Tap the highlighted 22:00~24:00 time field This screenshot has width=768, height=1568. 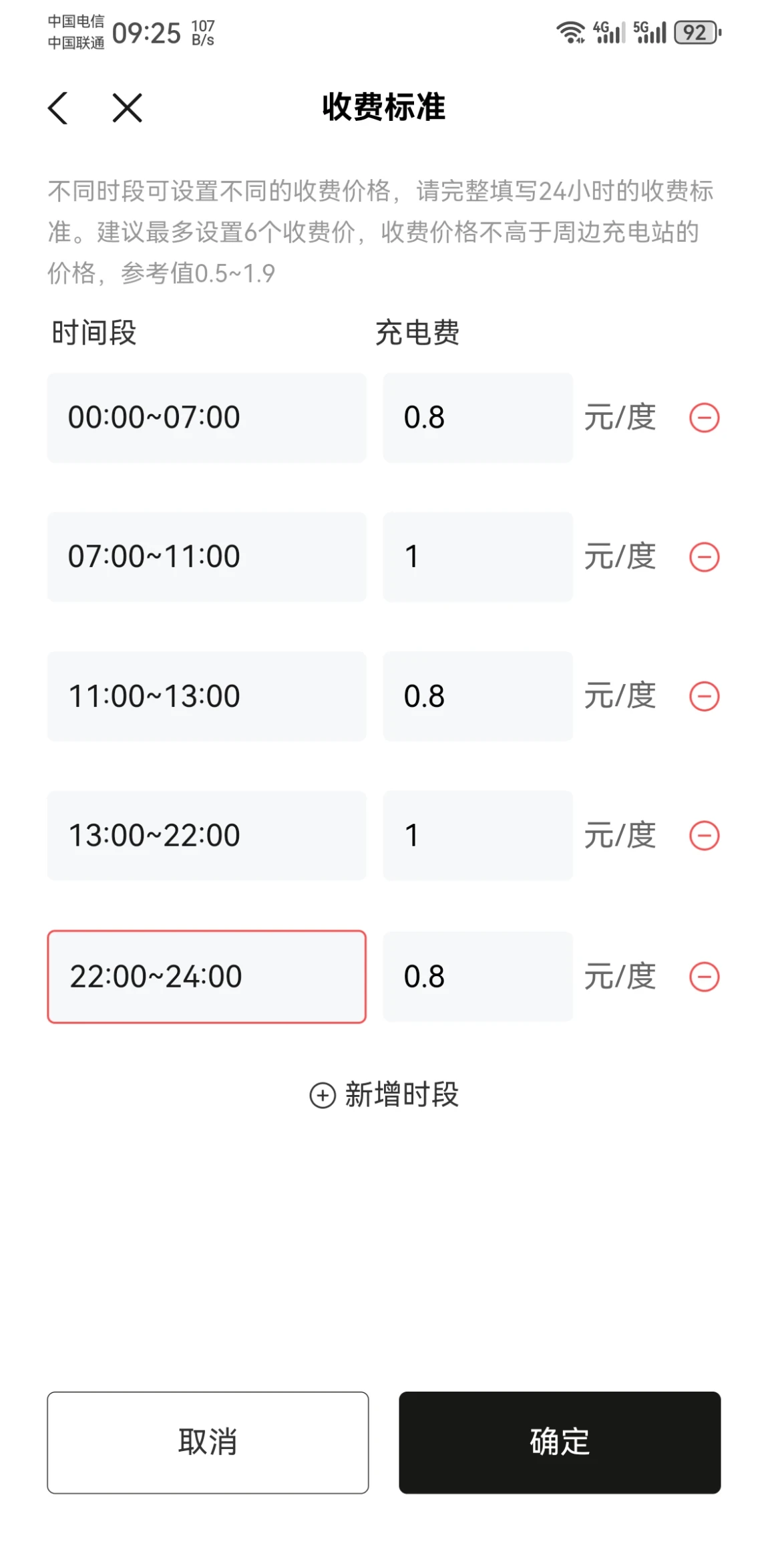[x=206, y=977]
